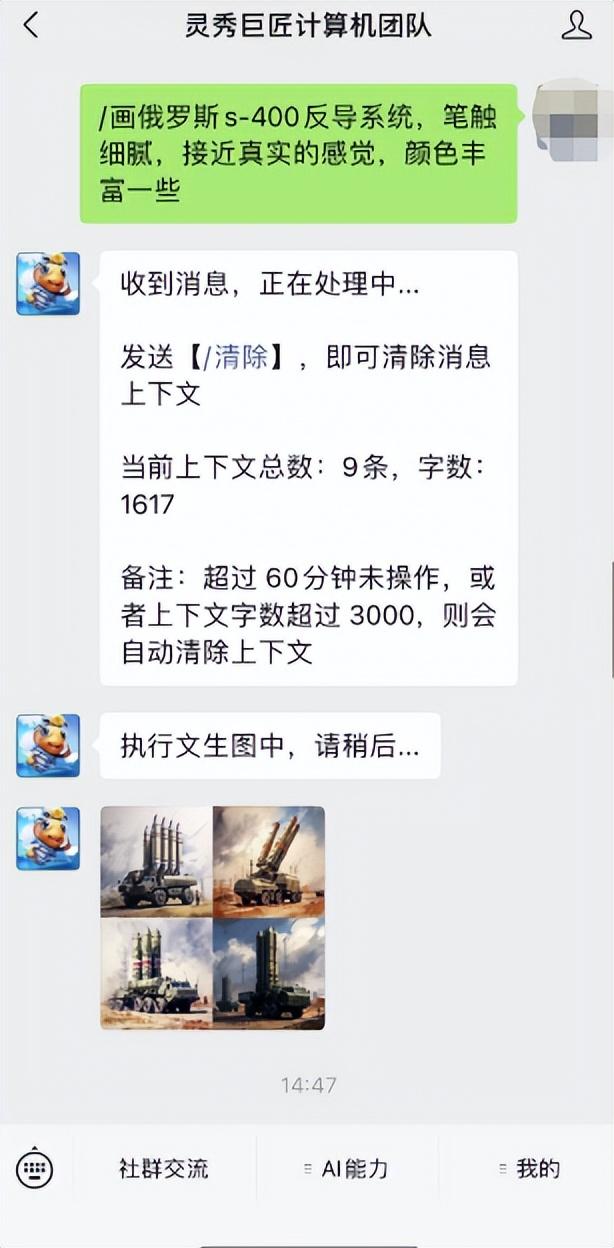Viewport: 614px width, 1248px height.
Task: Expand the AI能力 menu
Action: pos(346,1168)
